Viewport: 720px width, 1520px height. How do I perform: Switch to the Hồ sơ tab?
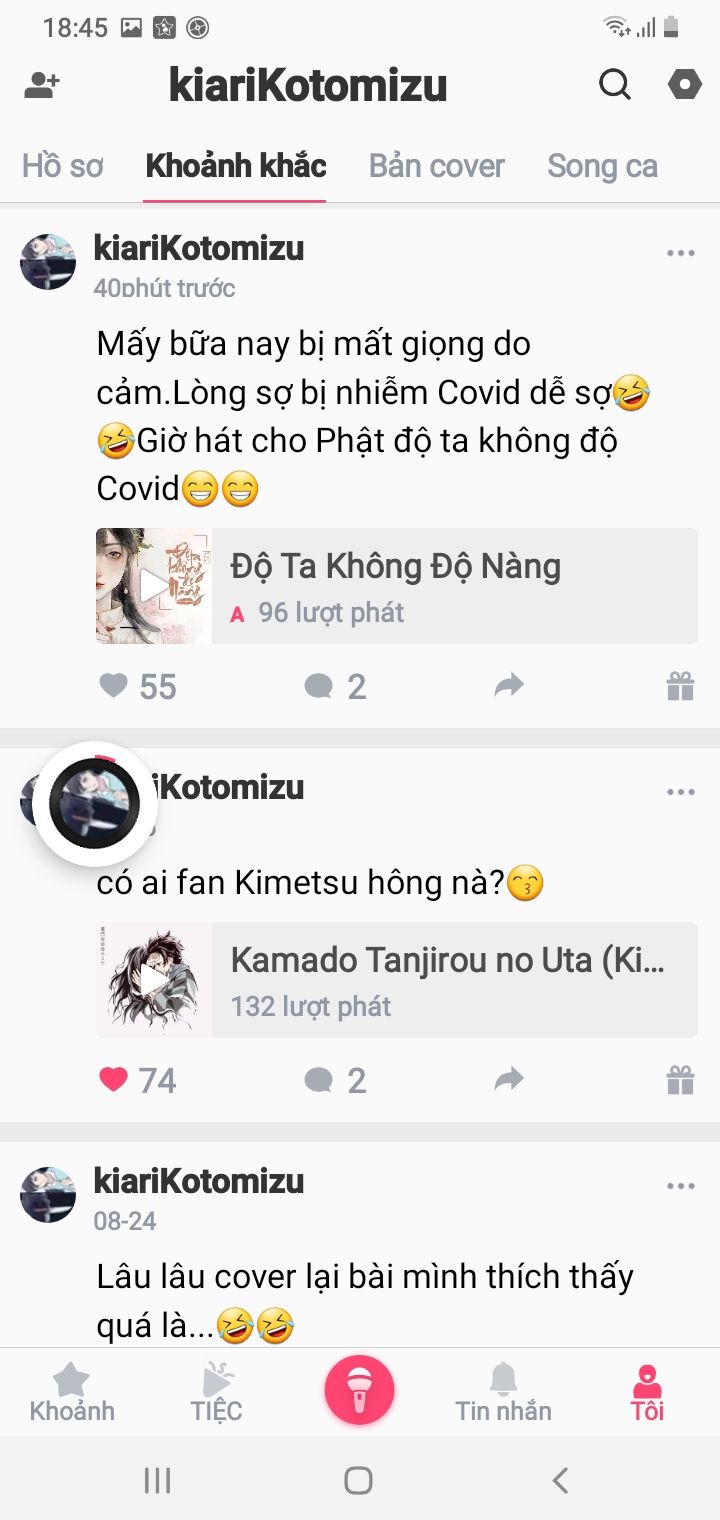[63, 166]
